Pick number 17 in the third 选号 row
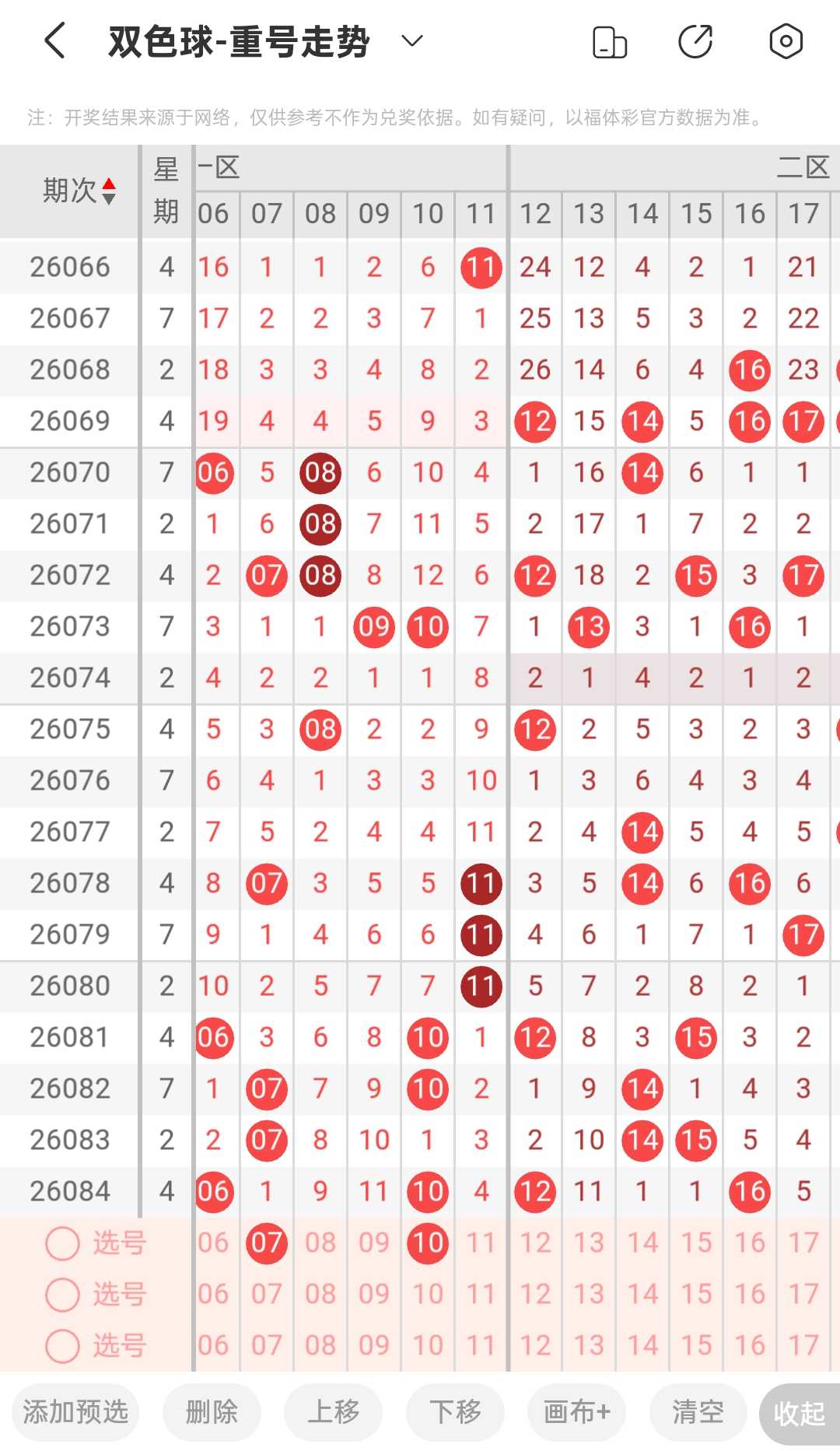Viewport: 840px width, 1451px height. pyautogui.click(x=803, y=1346)
